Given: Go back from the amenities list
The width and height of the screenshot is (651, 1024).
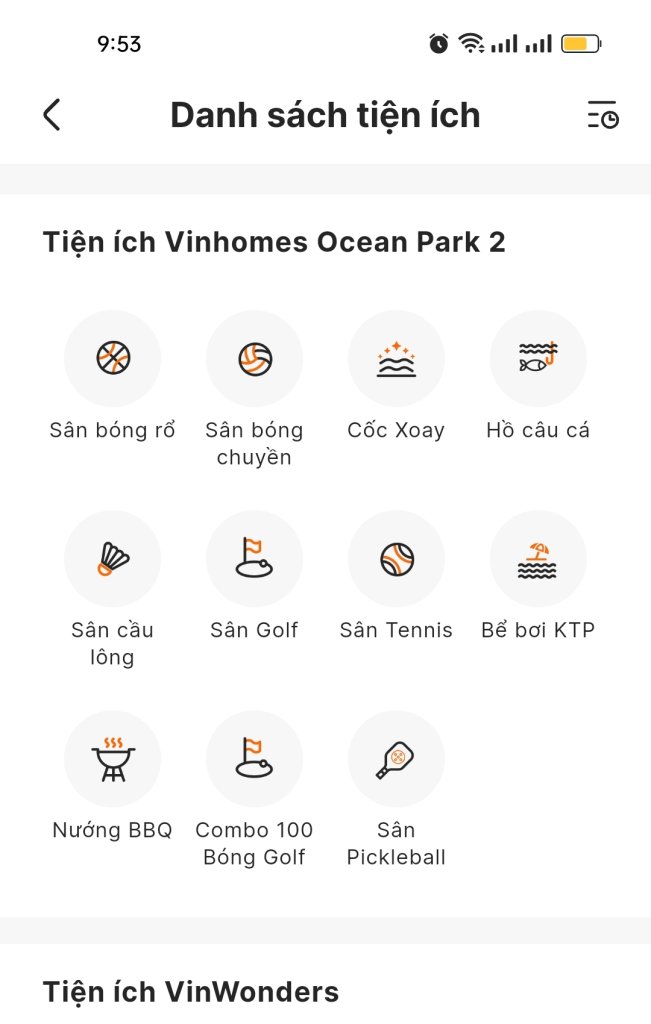Looking at the screenshot, I should click(x=52, y=115).
